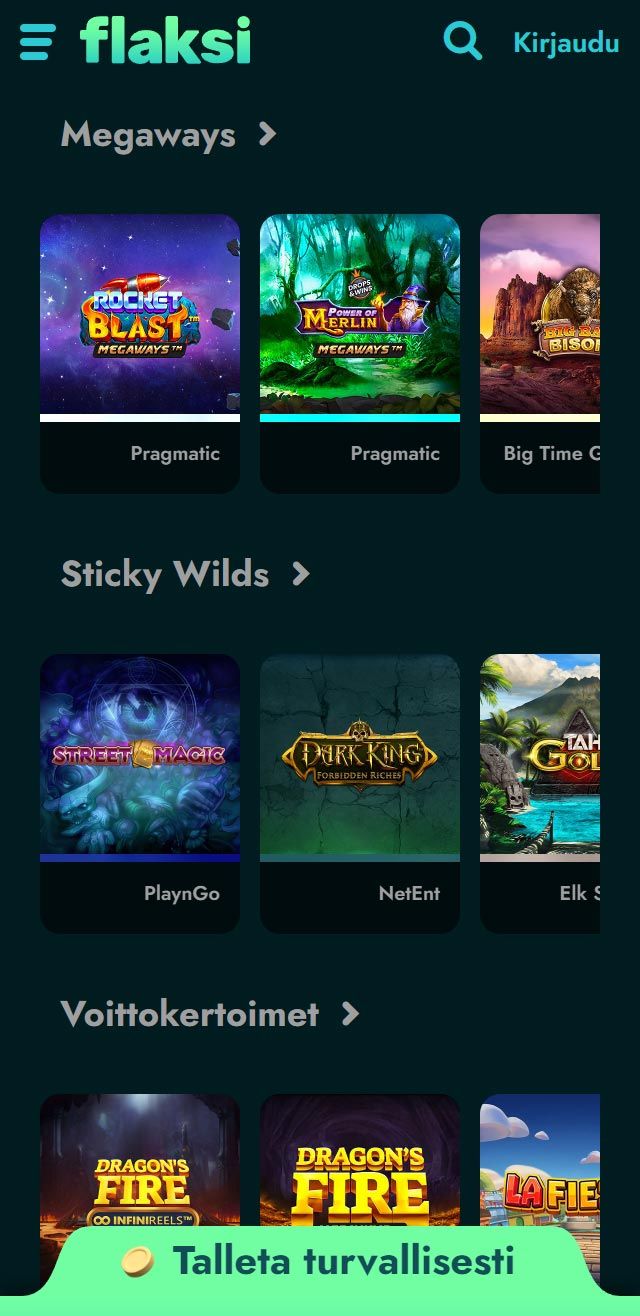The width and height of the screenshot is (640, 1316).
Task: Launch Dark King Forbidden Riches
Action: pyautogui.click(x=360, y=754)
